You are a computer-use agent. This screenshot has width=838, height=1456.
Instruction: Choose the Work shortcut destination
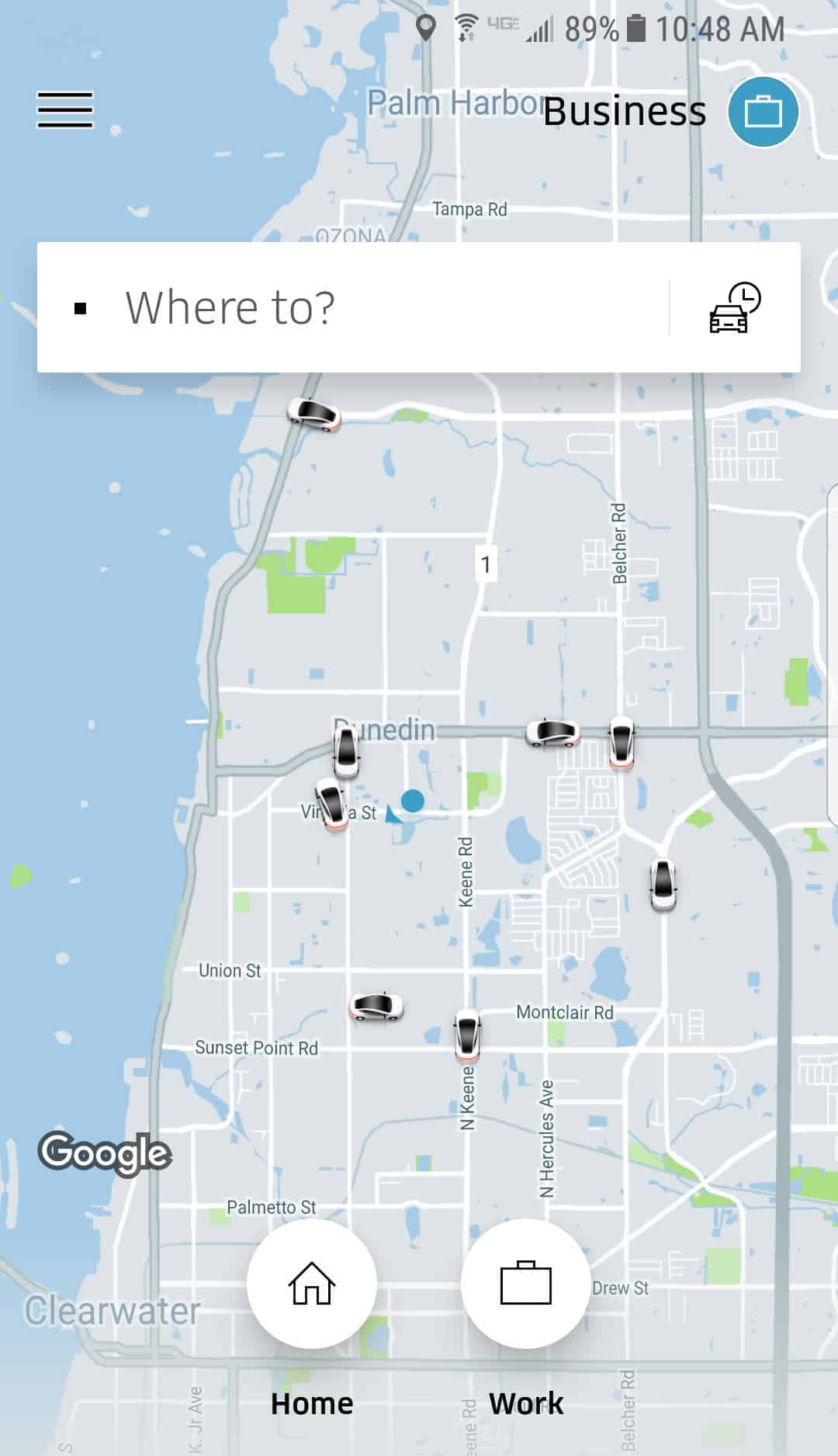pyautogui.click(x=525, y=1284)
